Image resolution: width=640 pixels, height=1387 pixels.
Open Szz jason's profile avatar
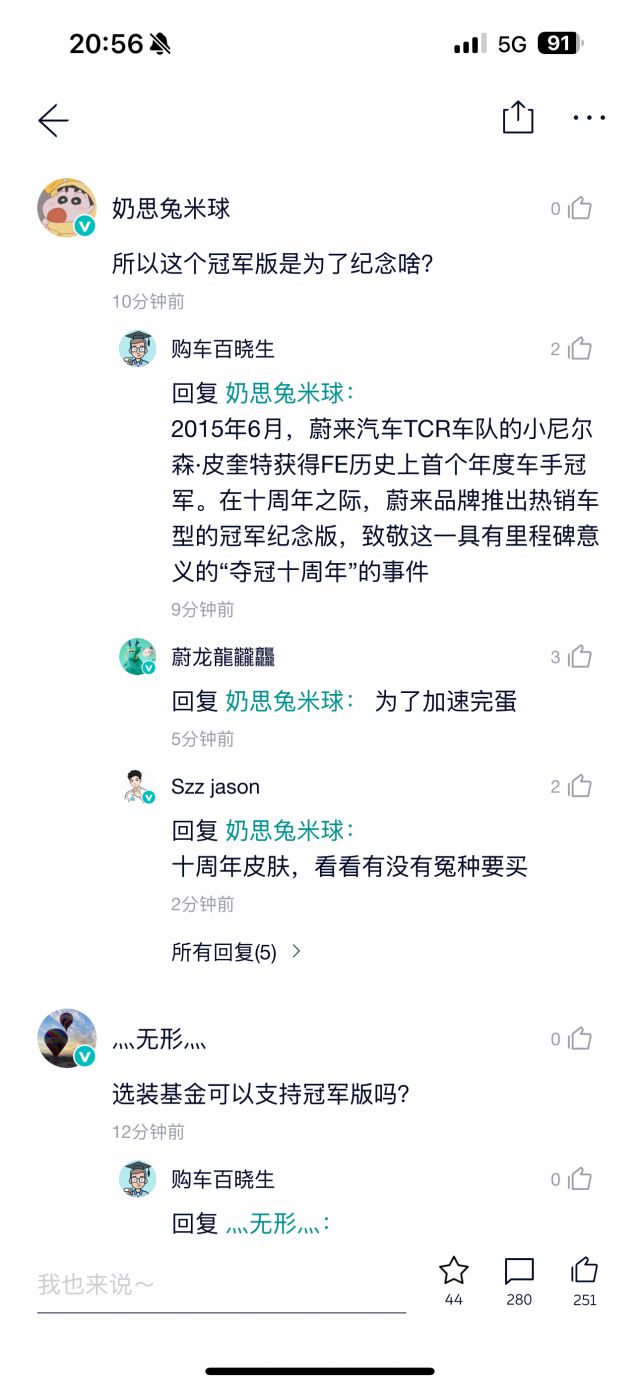pyautogui.click(x=138, y=787)
